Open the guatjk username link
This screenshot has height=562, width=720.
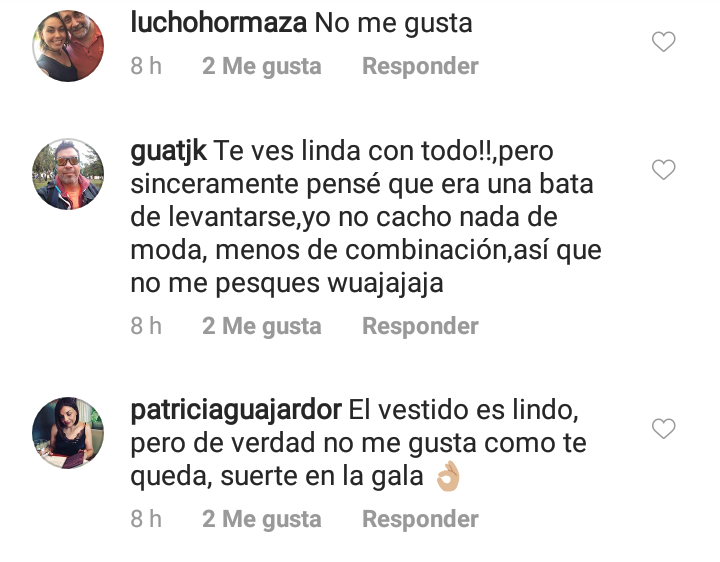[169, 150]
